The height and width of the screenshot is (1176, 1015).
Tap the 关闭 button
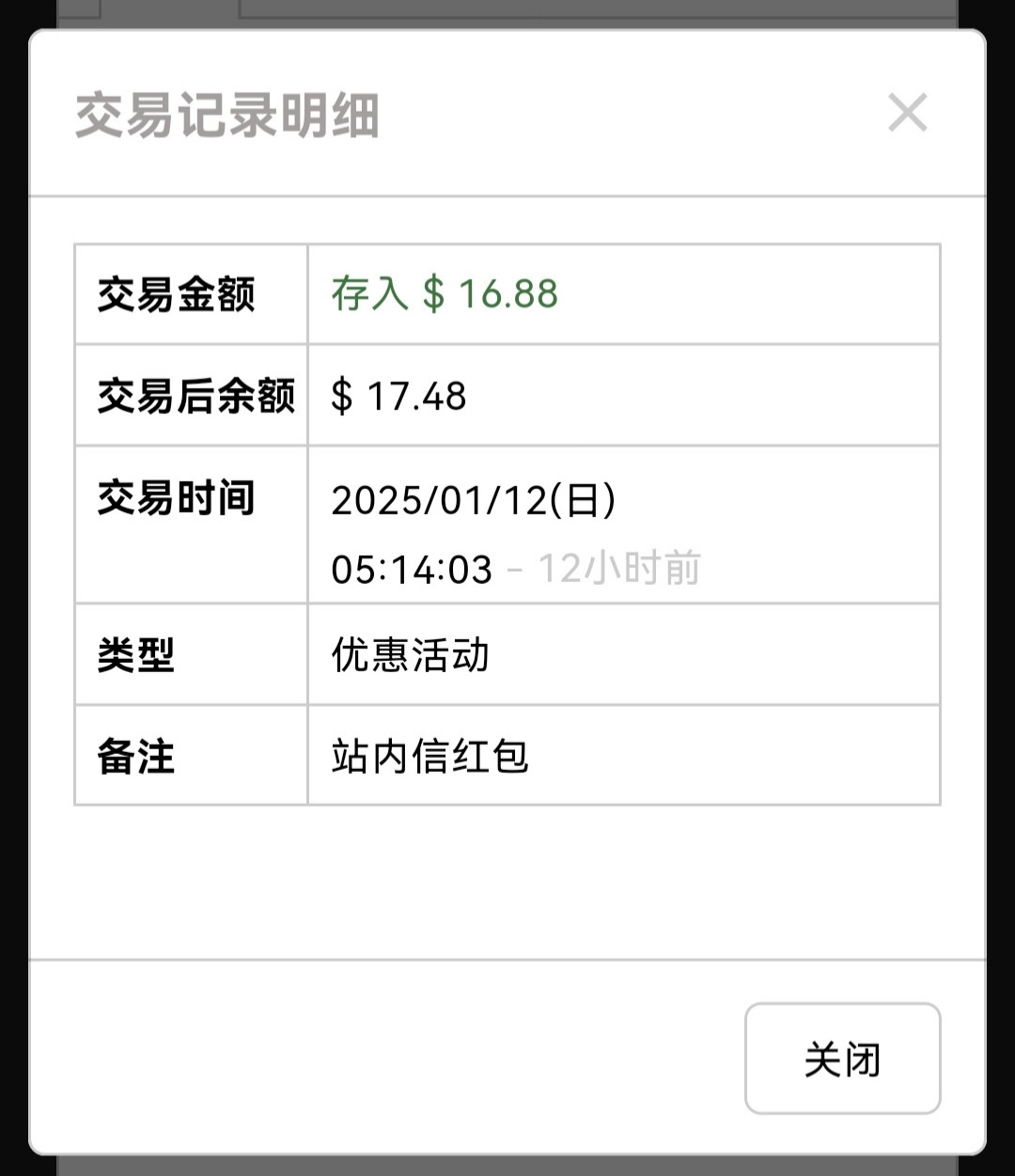point(842,1058)
